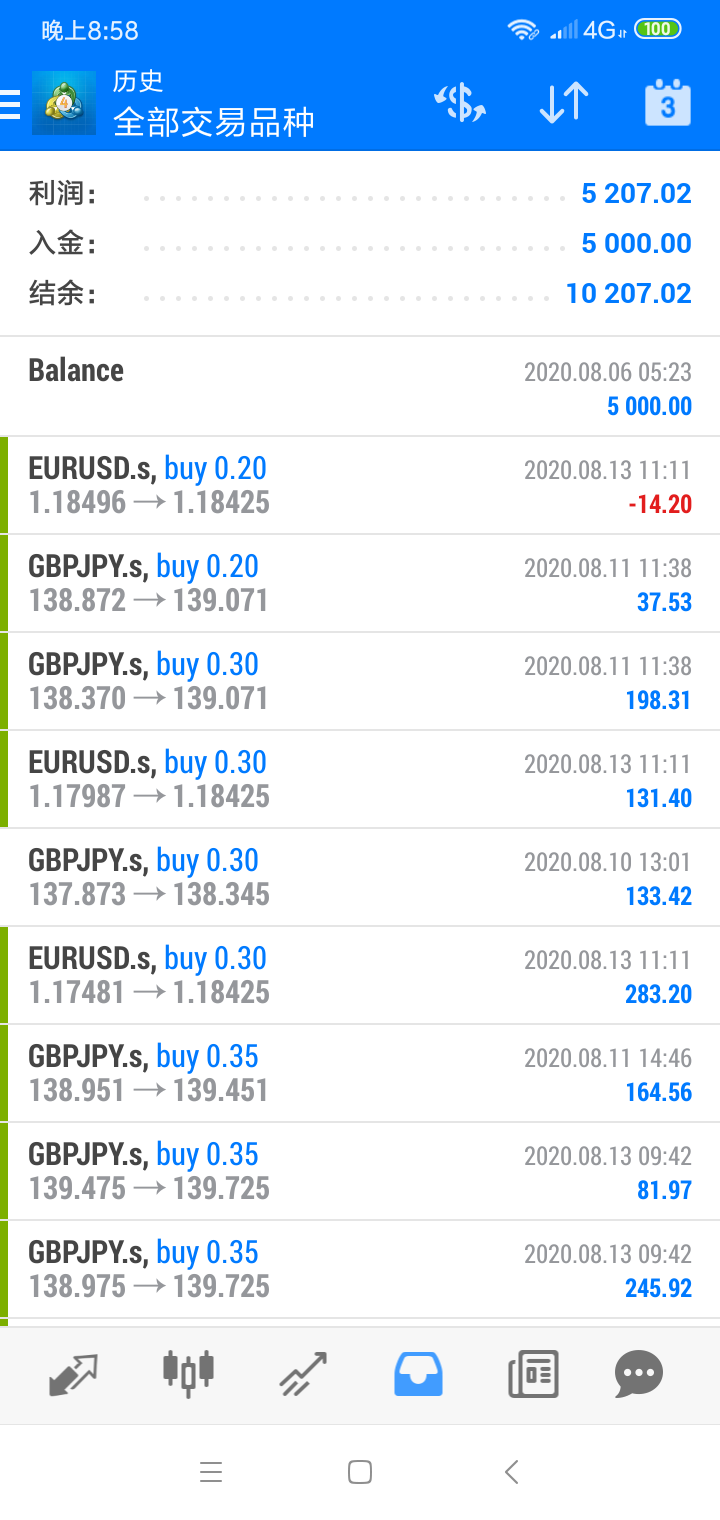
Task: Open the Chat messages tab
Action: tap(639, 1373)
